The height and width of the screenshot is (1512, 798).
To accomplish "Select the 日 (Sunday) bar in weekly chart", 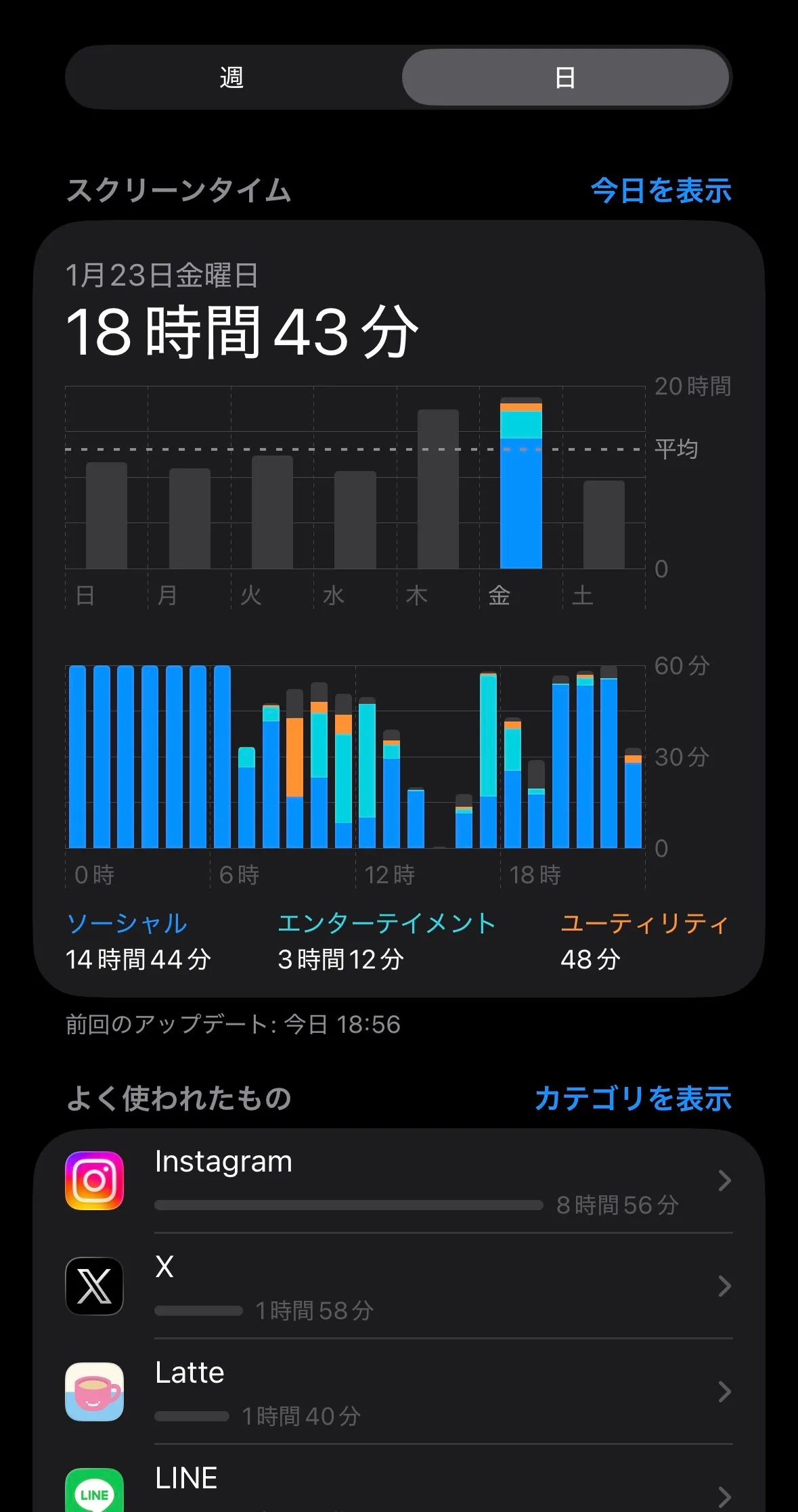I will (106, 516).
